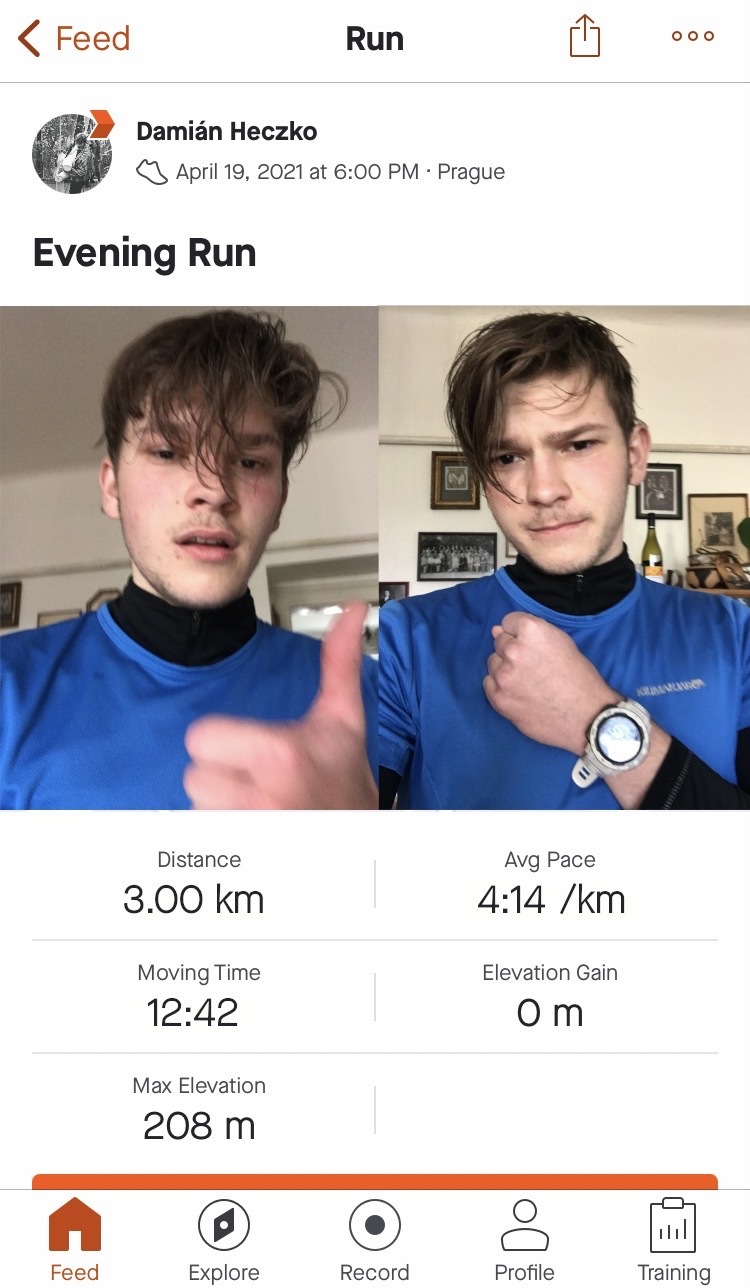Screen dimensions: 750x1288
Task: Open the wristwatch photo
Action: click(565, 558)
